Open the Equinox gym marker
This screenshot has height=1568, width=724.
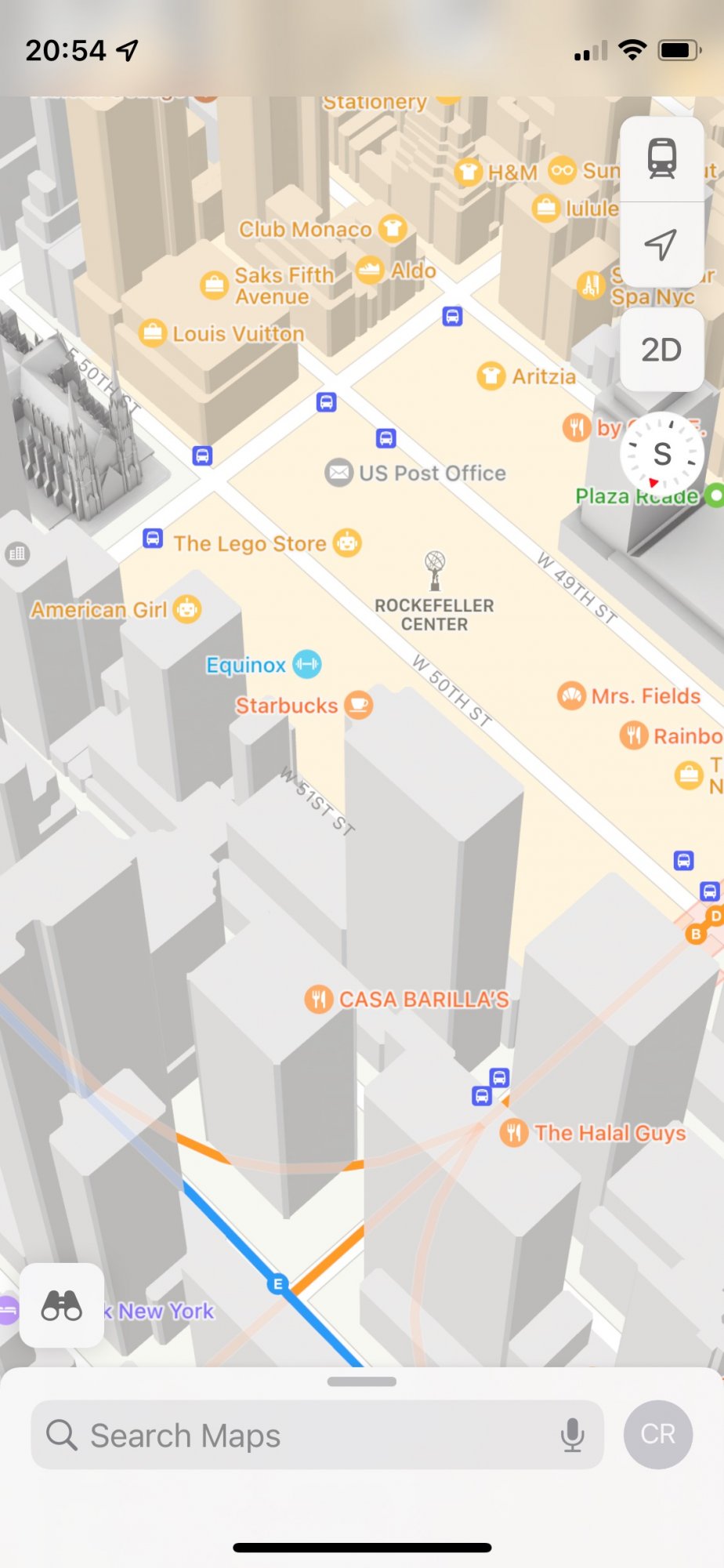tap(306, 665)
